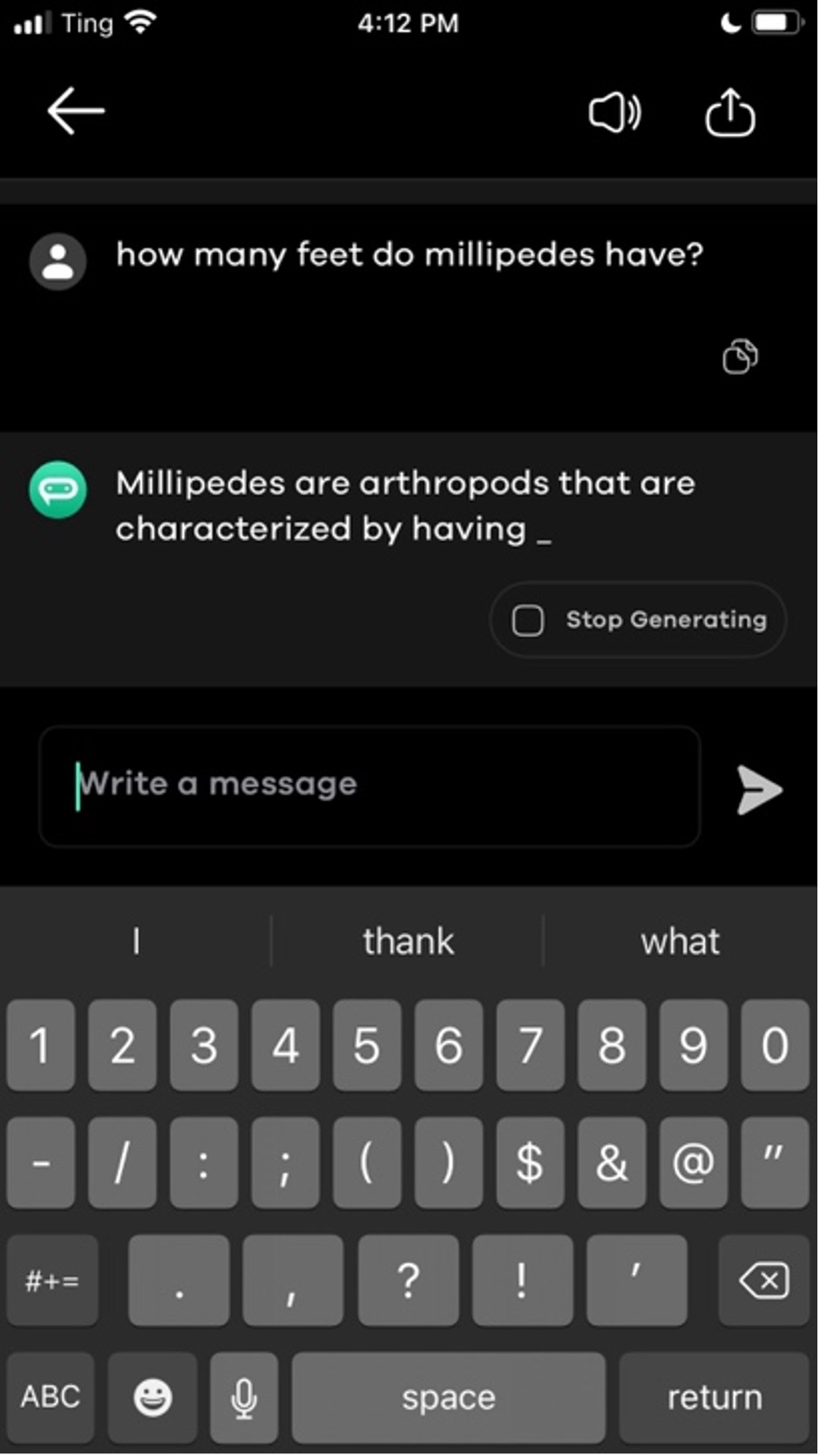Image resolution: width=820 pixels, height=1456 pixels.
Task: Go back using the arrow icon
Action: click(x=76, y=112)
